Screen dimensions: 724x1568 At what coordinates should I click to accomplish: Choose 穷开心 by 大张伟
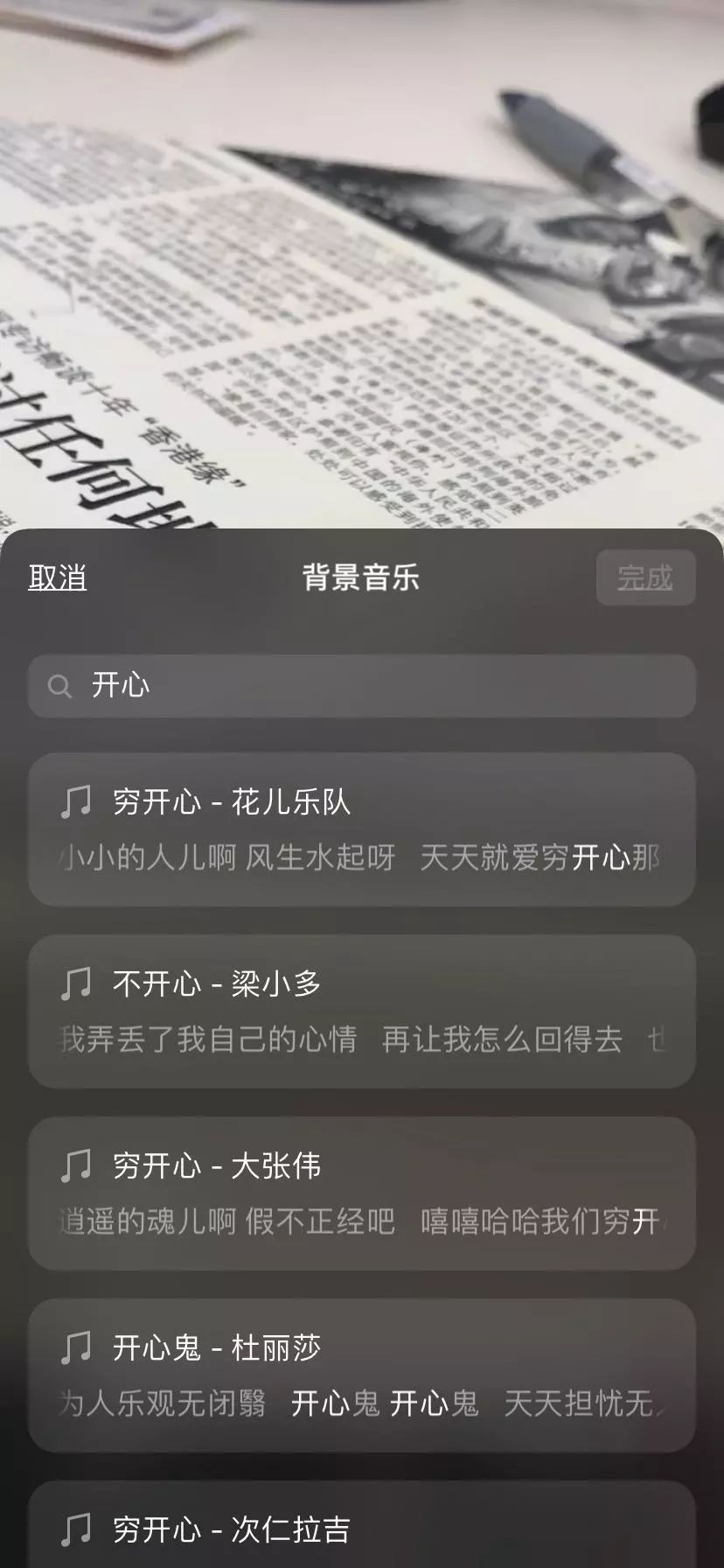tap(362, 1193)
